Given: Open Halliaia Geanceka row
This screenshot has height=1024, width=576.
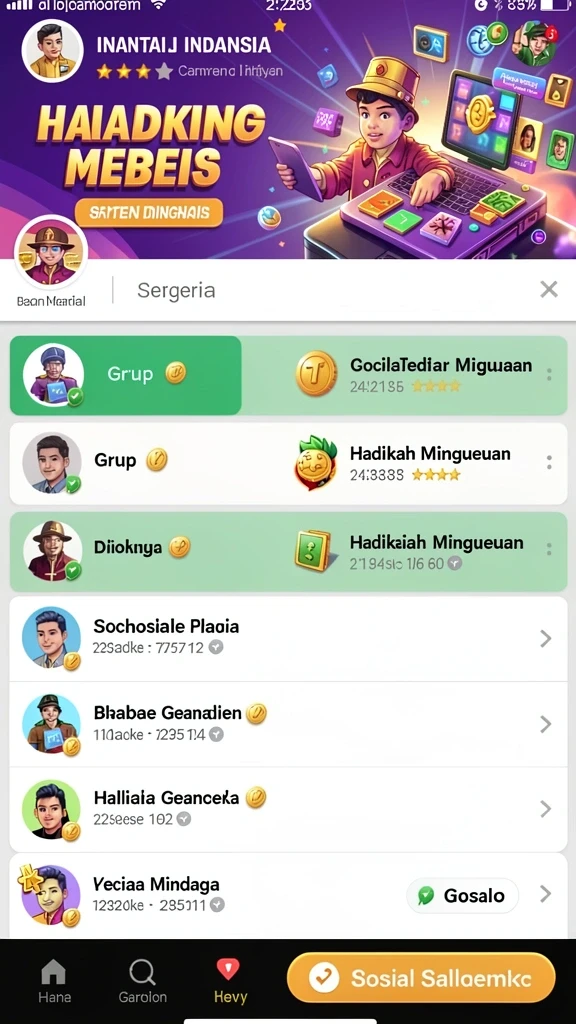Looking at the screenshot, I should click(288, 808).
